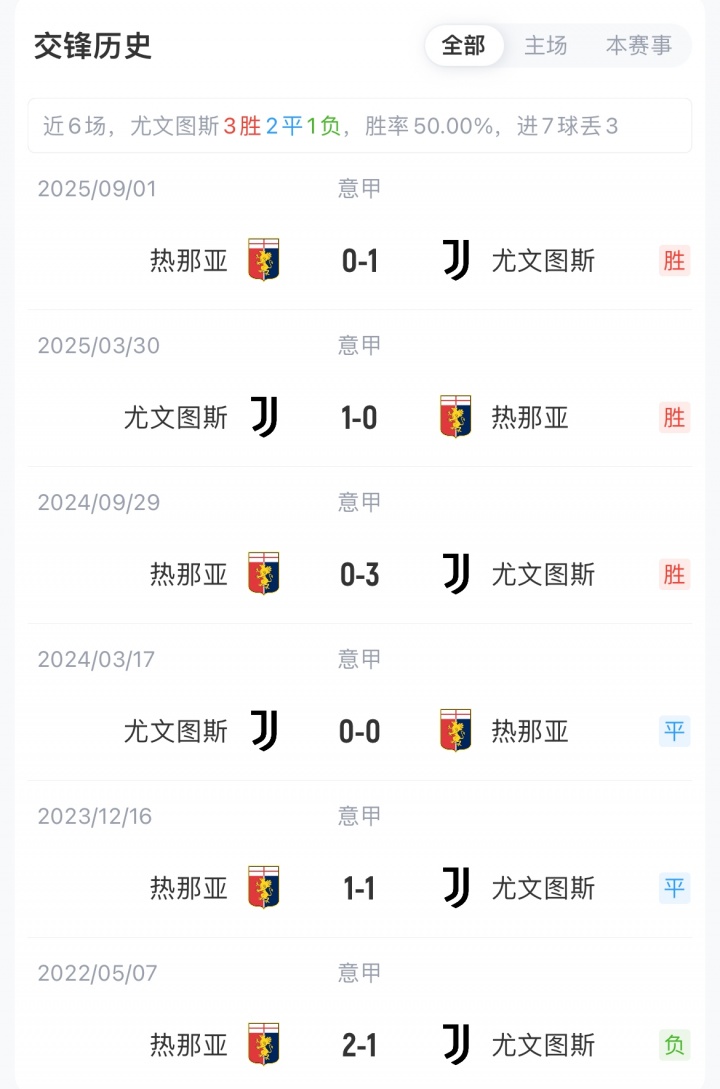Image resolution: width=720 pixels, height=1089 pixels.
Task: Select the Genoa badge in the 0-0 draw row
Action: tap(456, 731)
